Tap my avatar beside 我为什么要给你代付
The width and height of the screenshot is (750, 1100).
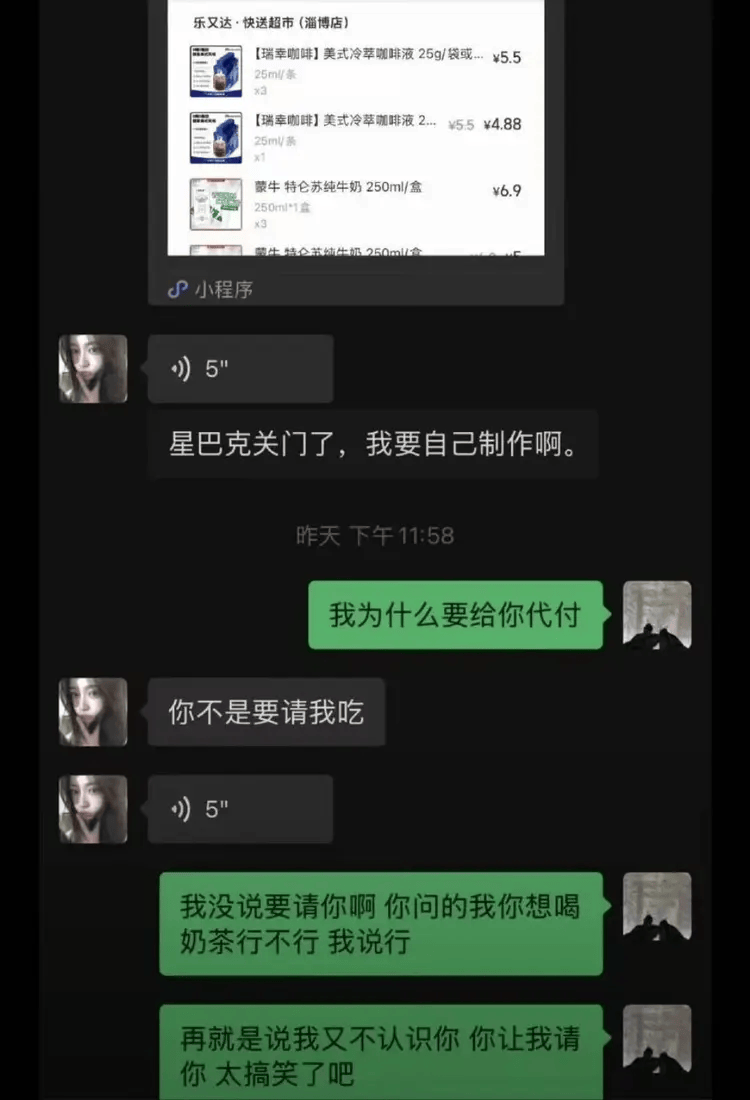point(657,615)
